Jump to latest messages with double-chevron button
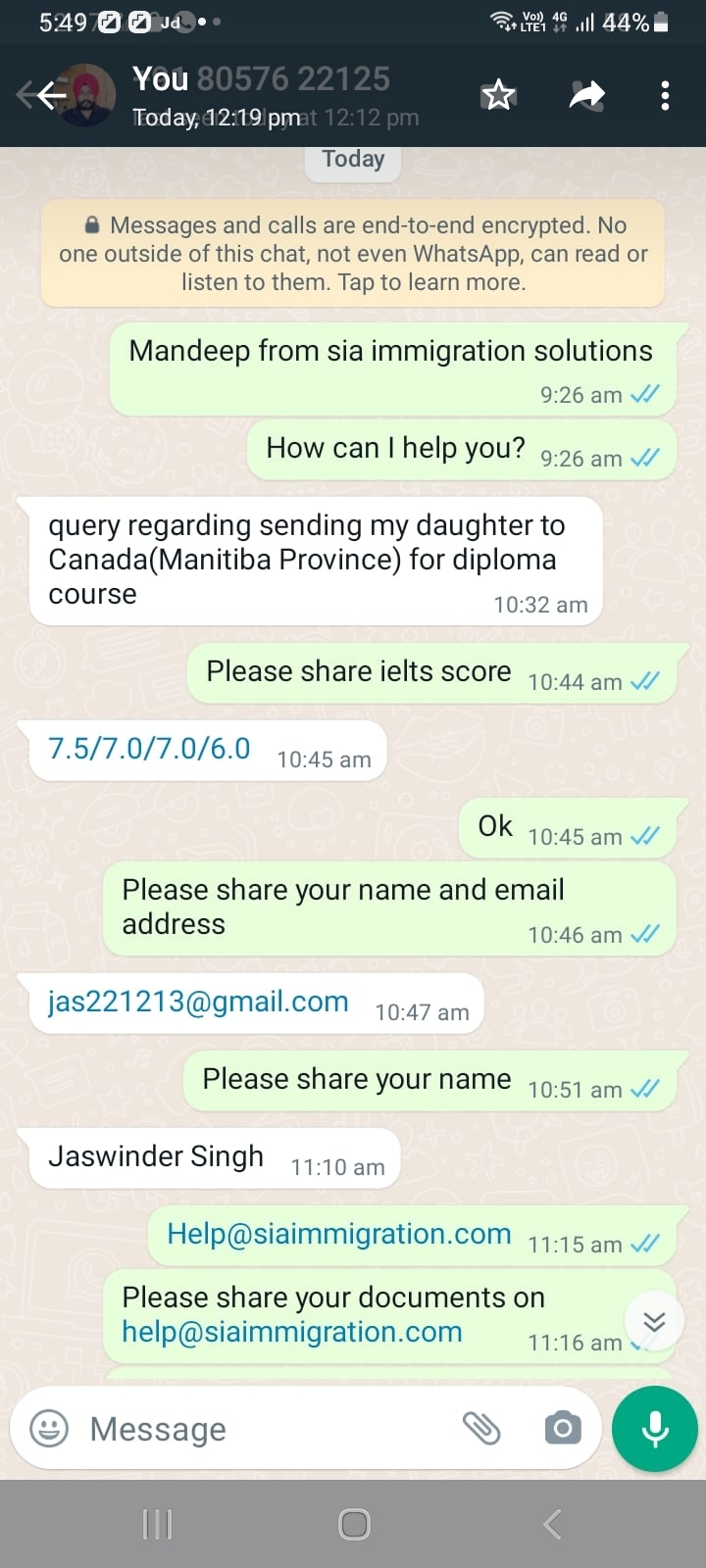706x1568 pixels. (x=654, y=1321)
